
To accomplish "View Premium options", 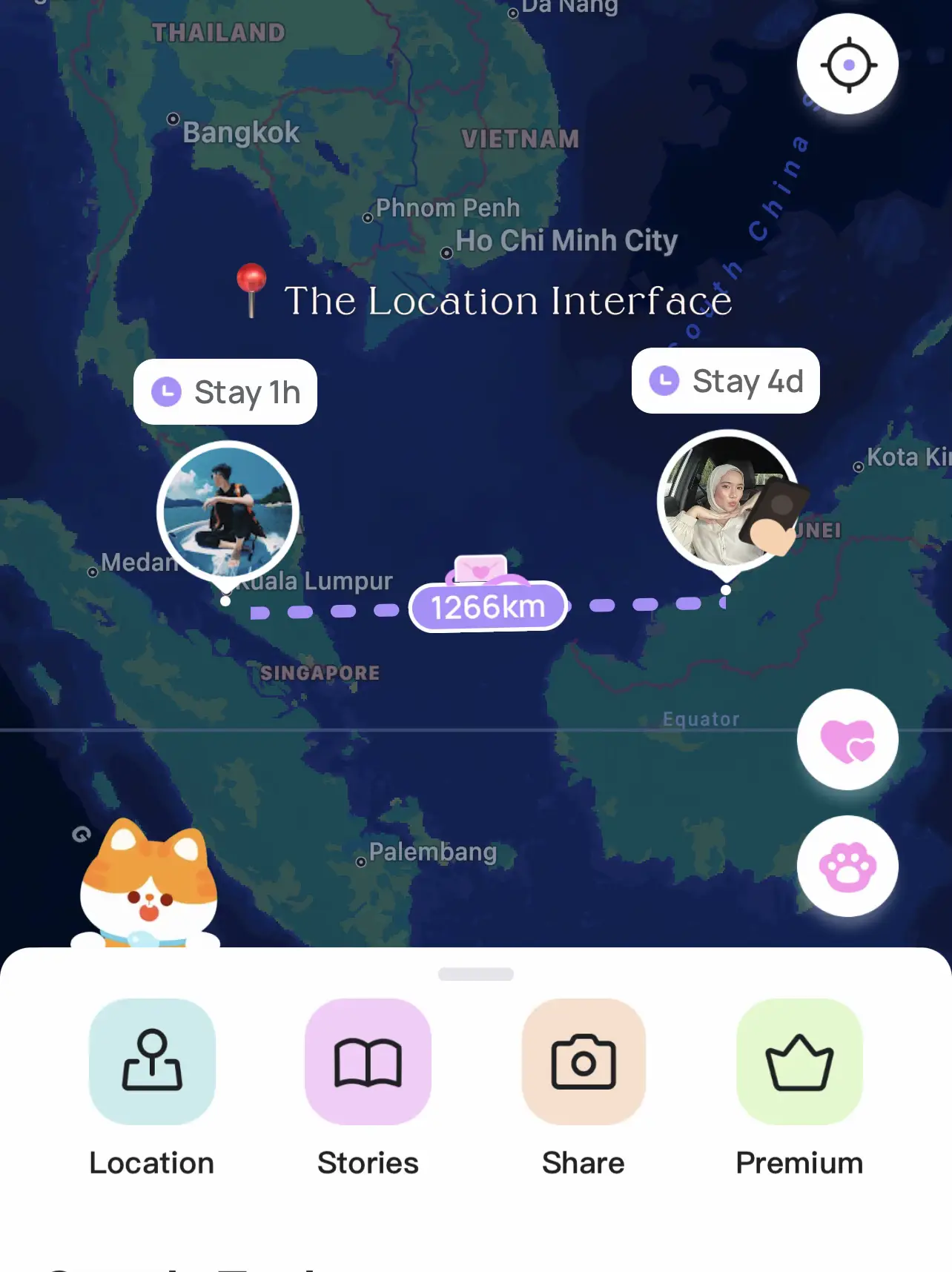I will (799, 1061).
